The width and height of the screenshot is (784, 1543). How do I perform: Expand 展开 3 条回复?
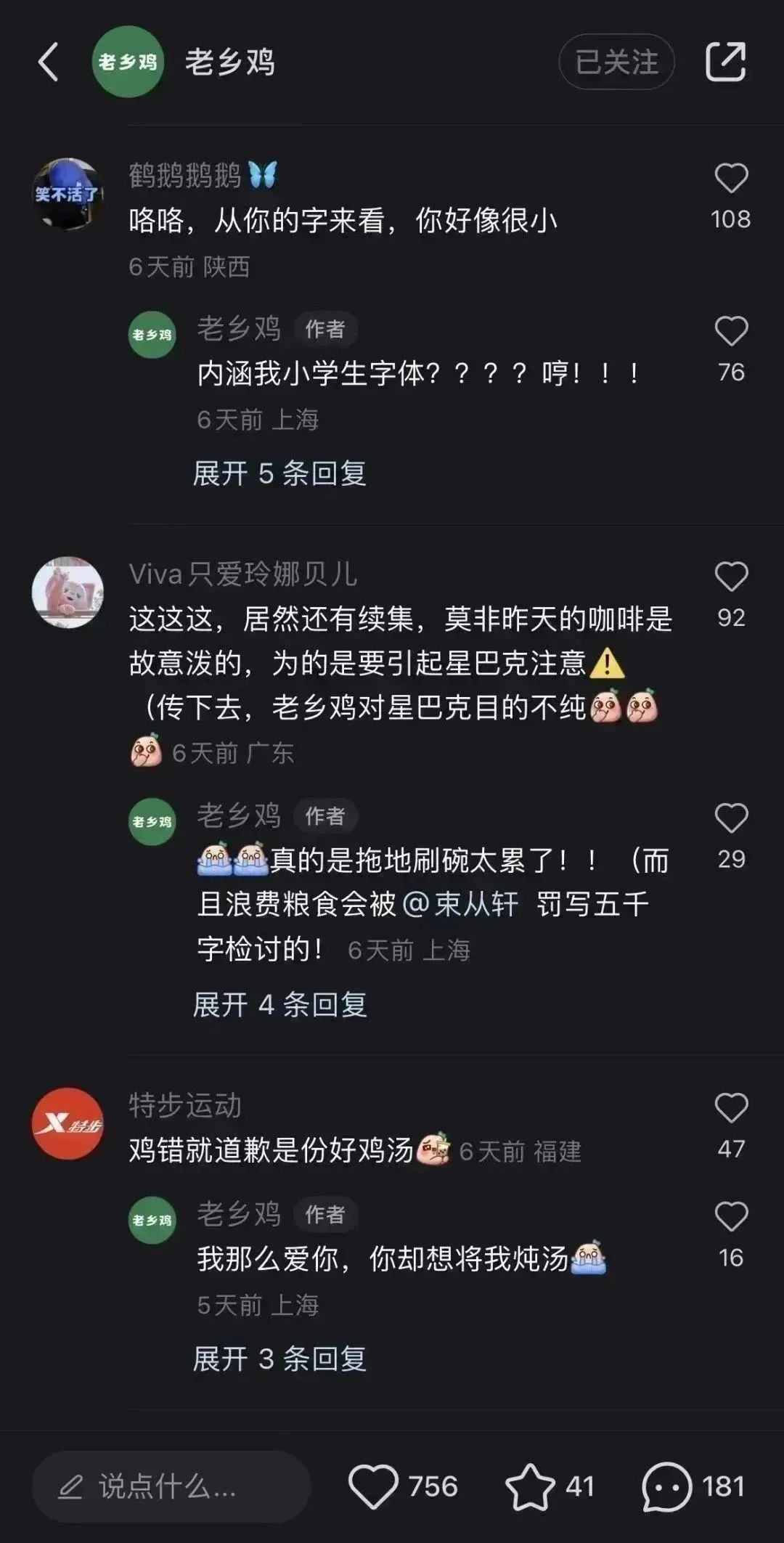pyautogui.click(x=279, y=1359)
